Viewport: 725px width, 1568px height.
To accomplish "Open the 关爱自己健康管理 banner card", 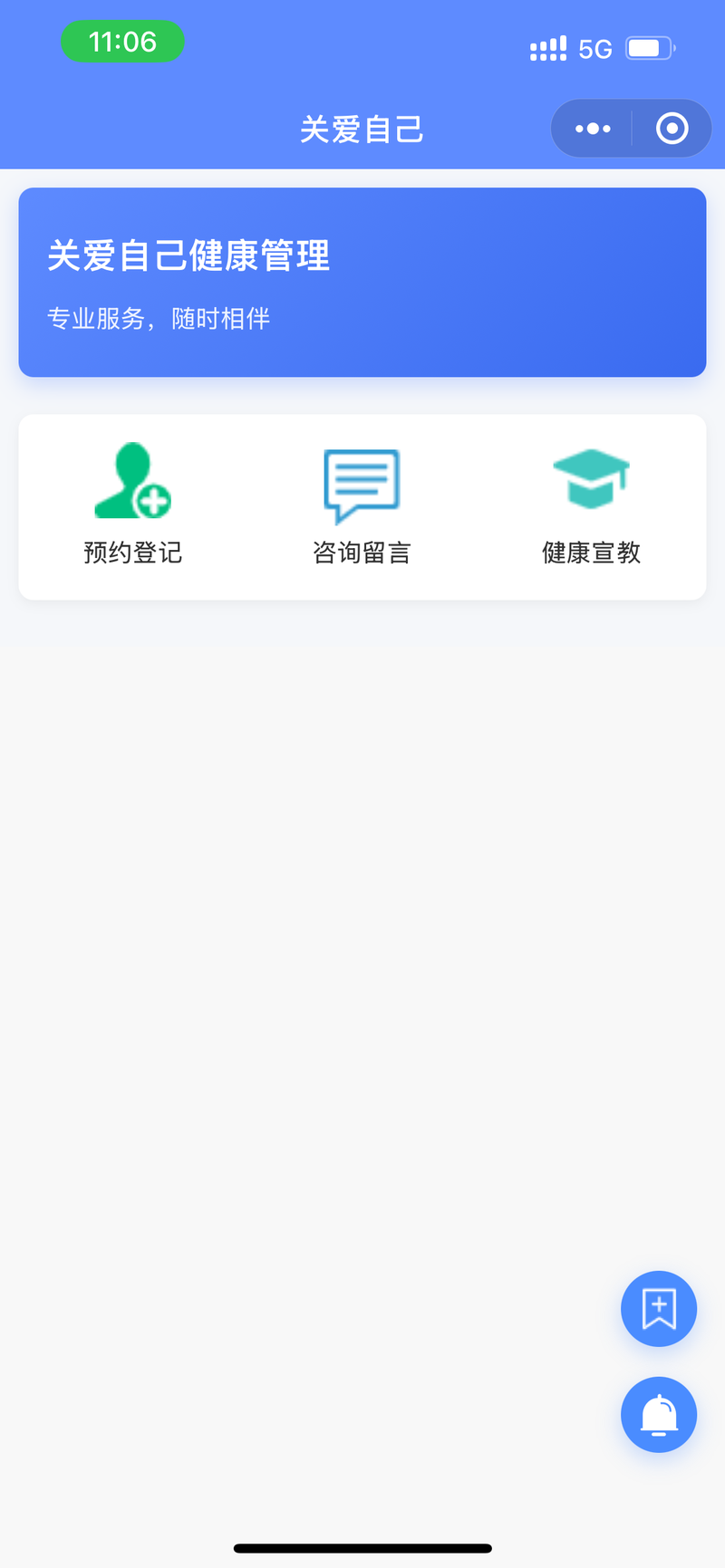I will (x=362, y=282).
